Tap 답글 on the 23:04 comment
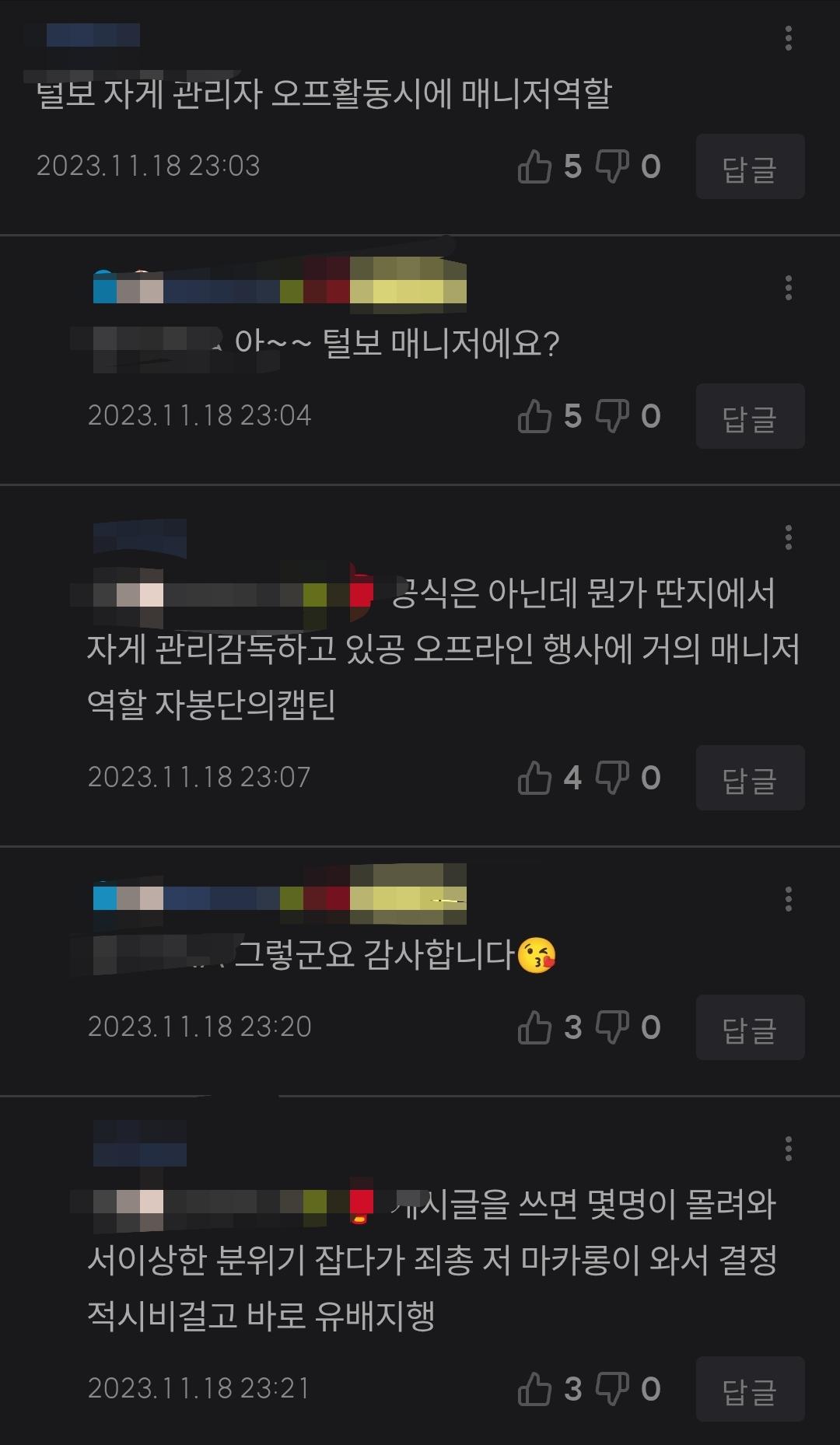Viewport: 840px width, 1445px height. pos(750,416)
